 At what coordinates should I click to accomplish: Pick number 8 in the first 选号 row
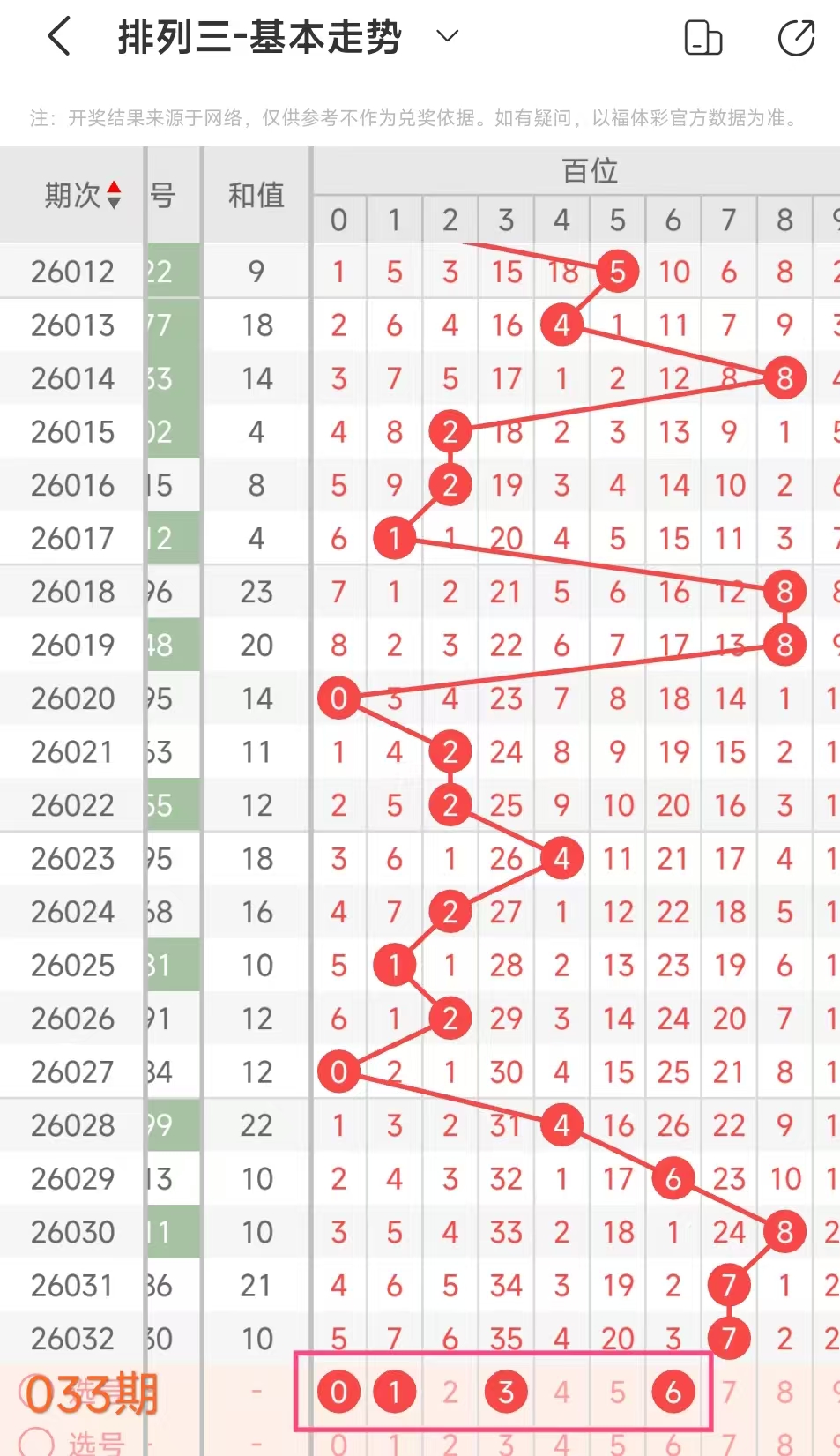click(x=784, y=1392)
